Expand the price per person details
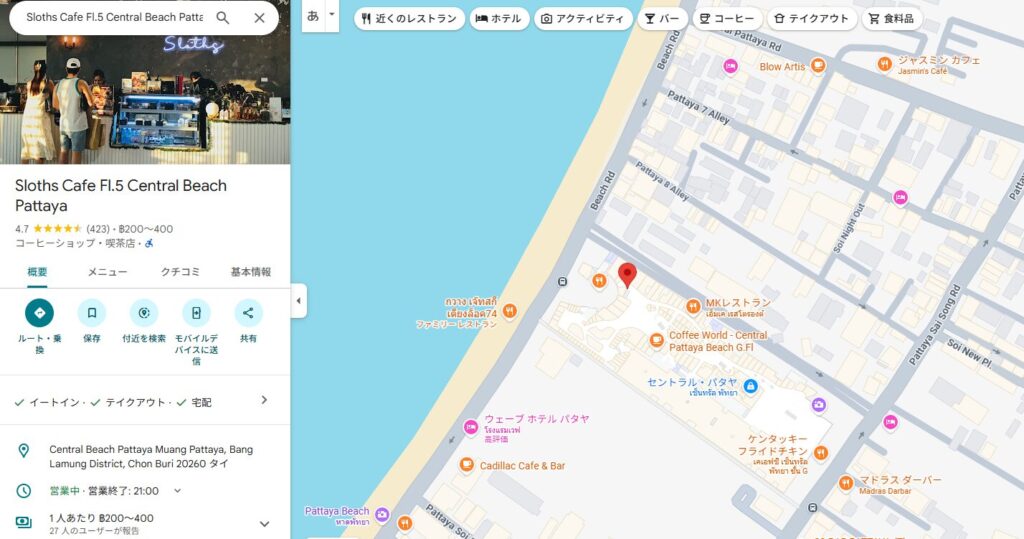This screenshot has width=1024, height=539. 264,523
